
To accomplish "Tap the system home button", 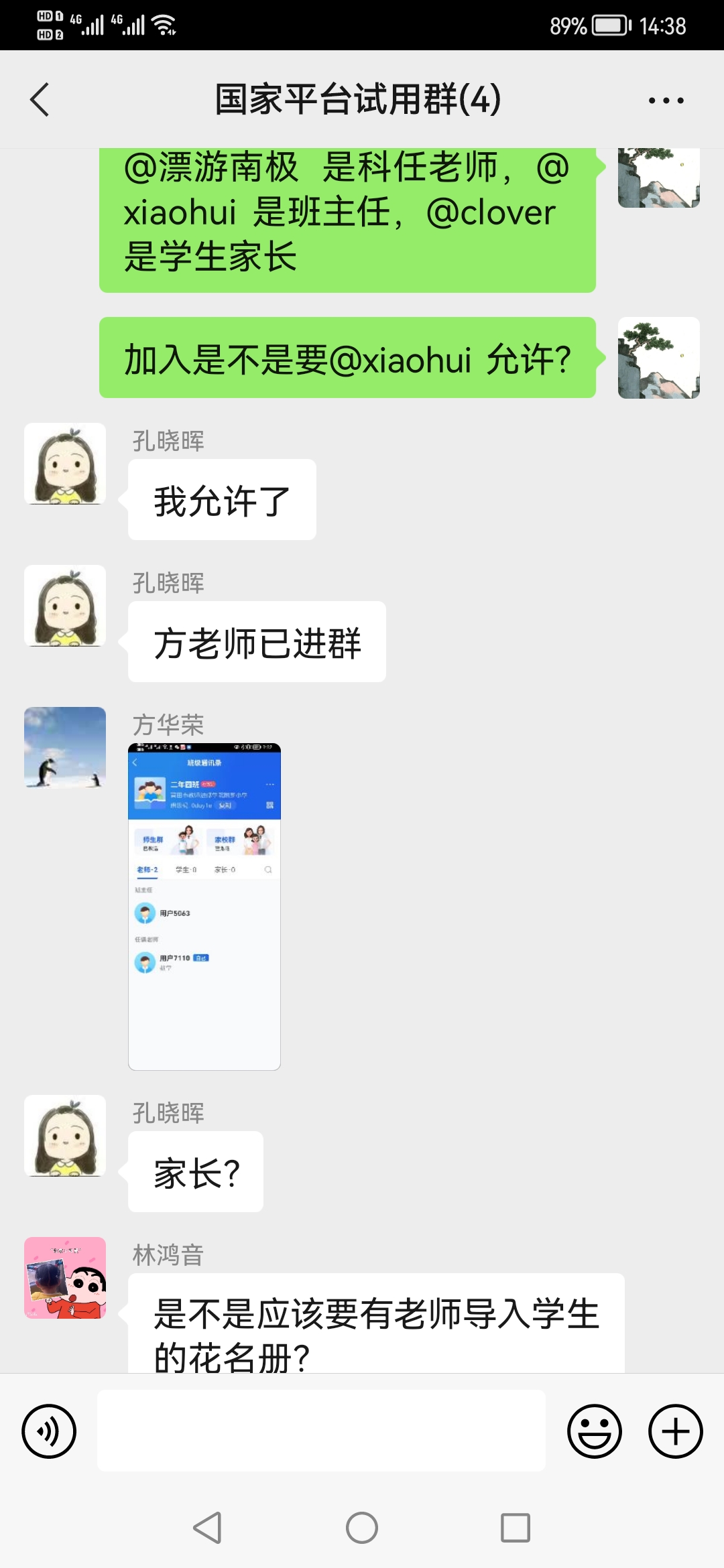I will [362, 1528].
